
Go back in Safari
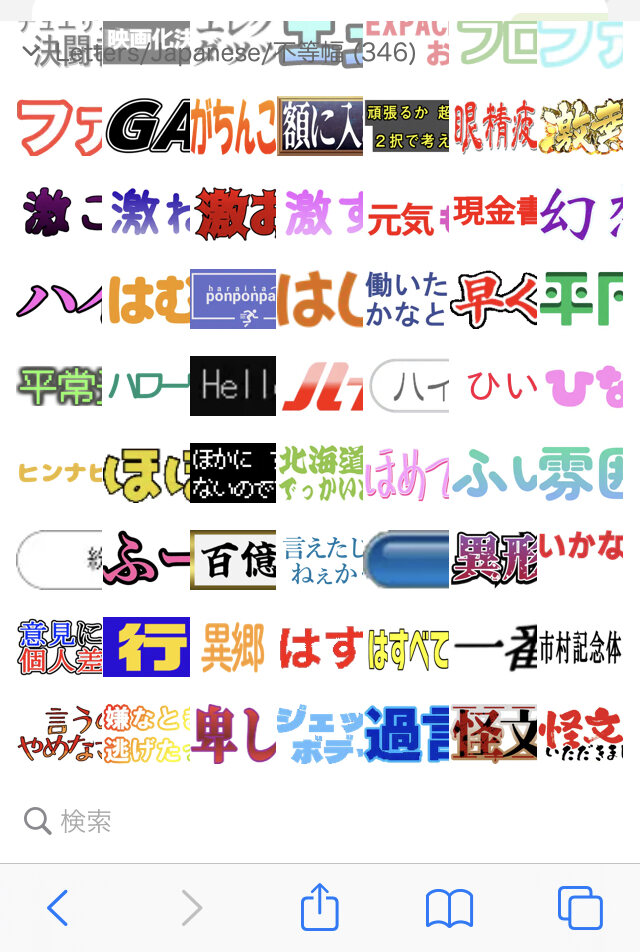(58, 908)
